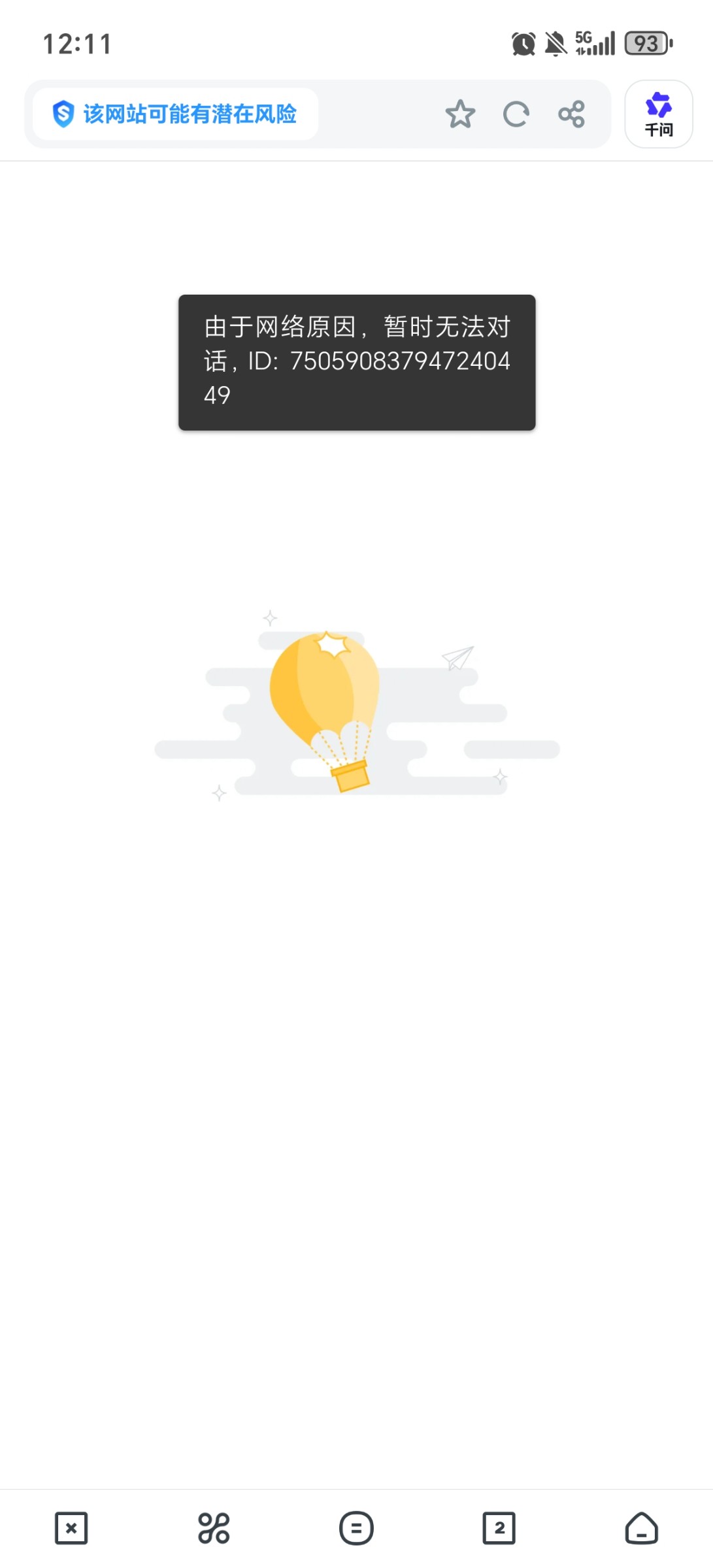Close the current tab with the X icon
This screenshot has height=1568, width=713.
click(x=71, y=1528)
